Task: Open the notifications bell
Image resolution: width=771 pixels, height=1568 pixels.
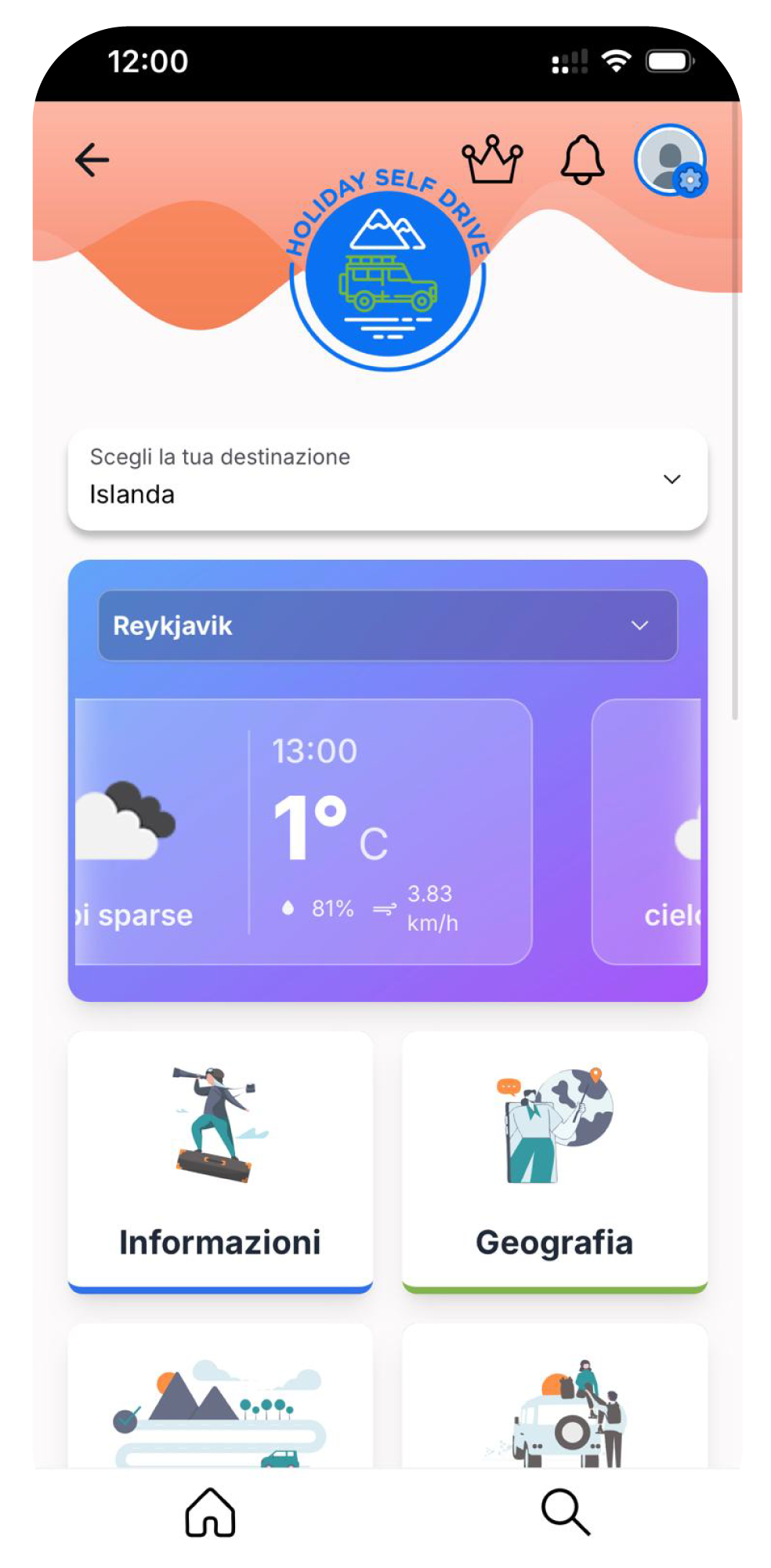Action: [582, 160]
